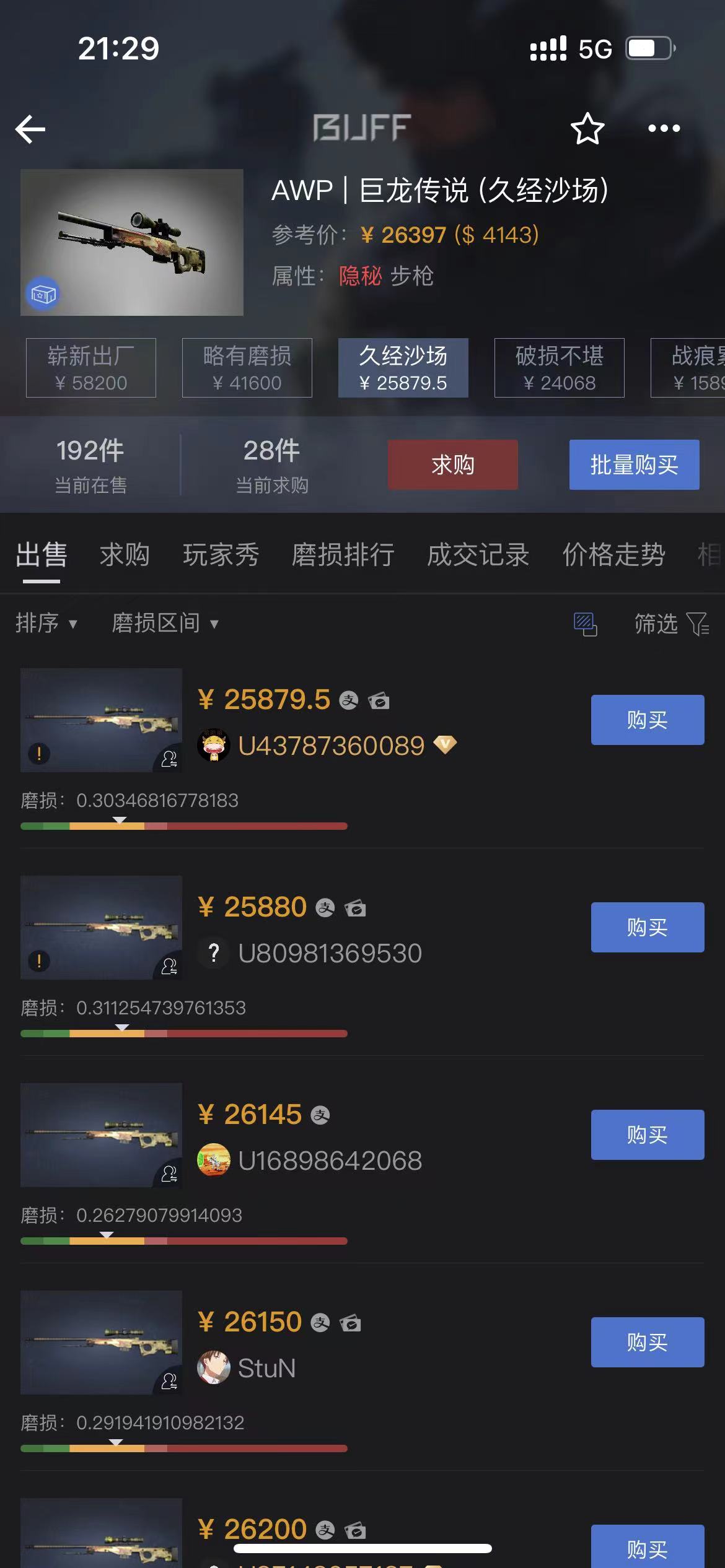Select the 破损不堪 wear option

(559, 368)
